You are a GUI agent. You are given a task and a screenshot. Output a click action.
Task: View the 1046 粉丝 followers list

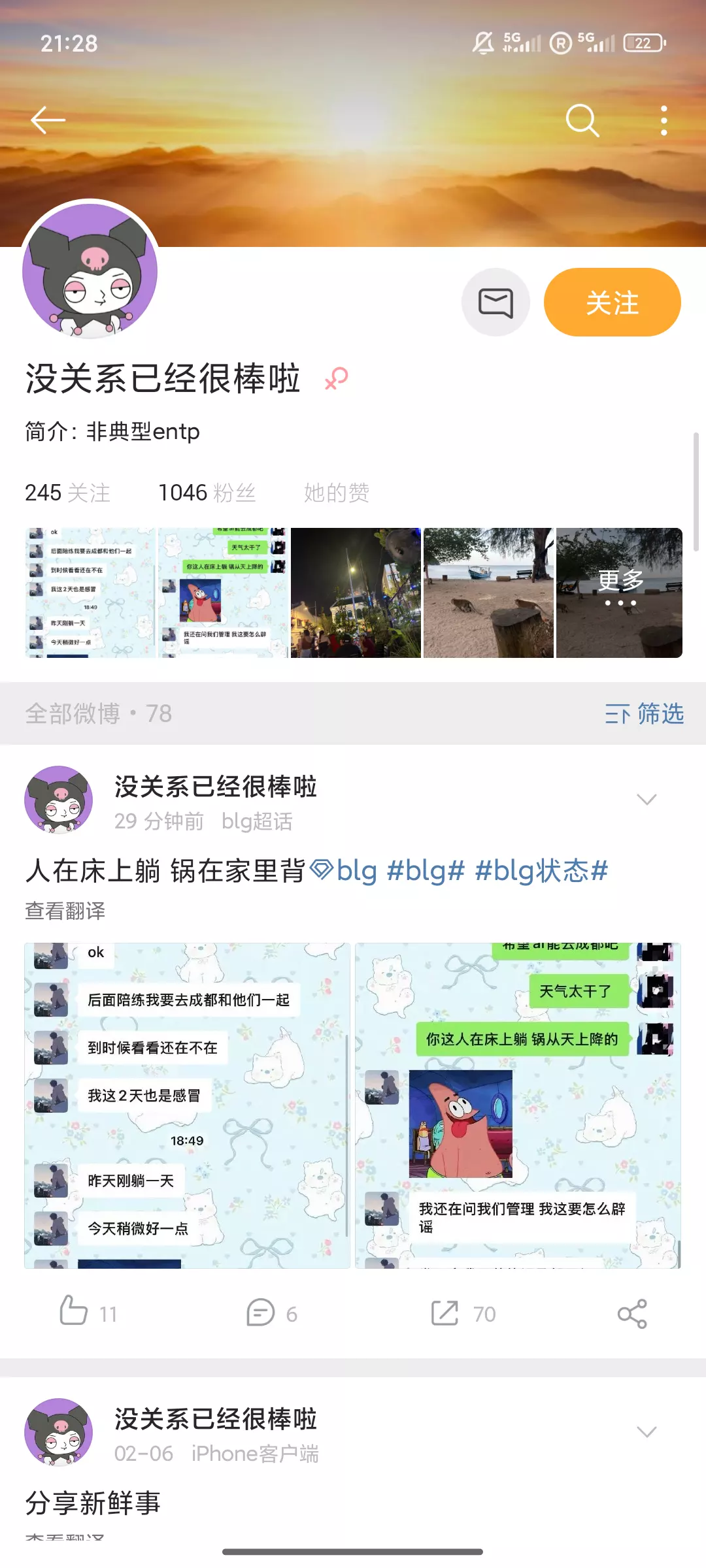coord(209,493)
